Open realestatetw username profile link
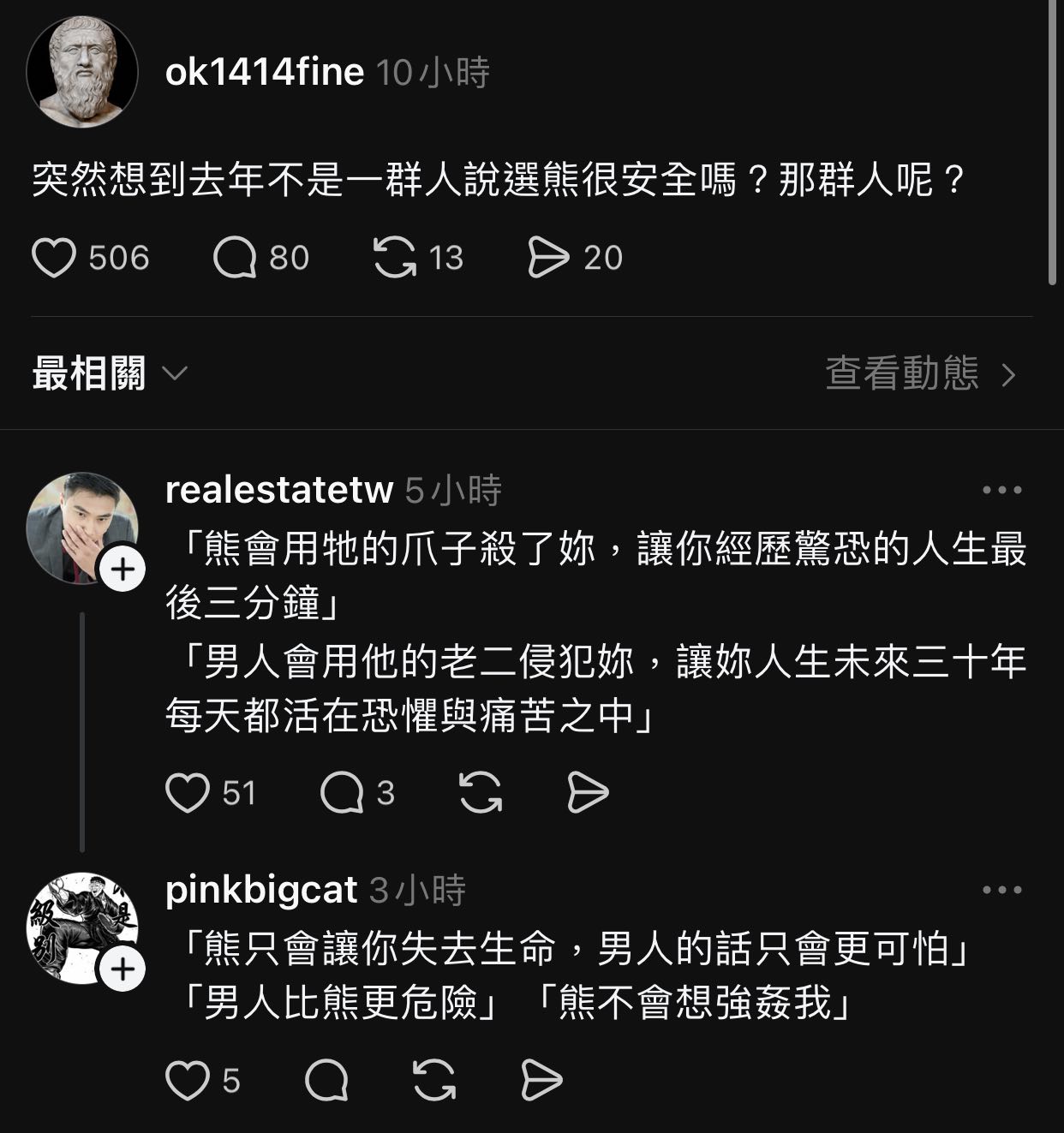 tap(279, 491)
